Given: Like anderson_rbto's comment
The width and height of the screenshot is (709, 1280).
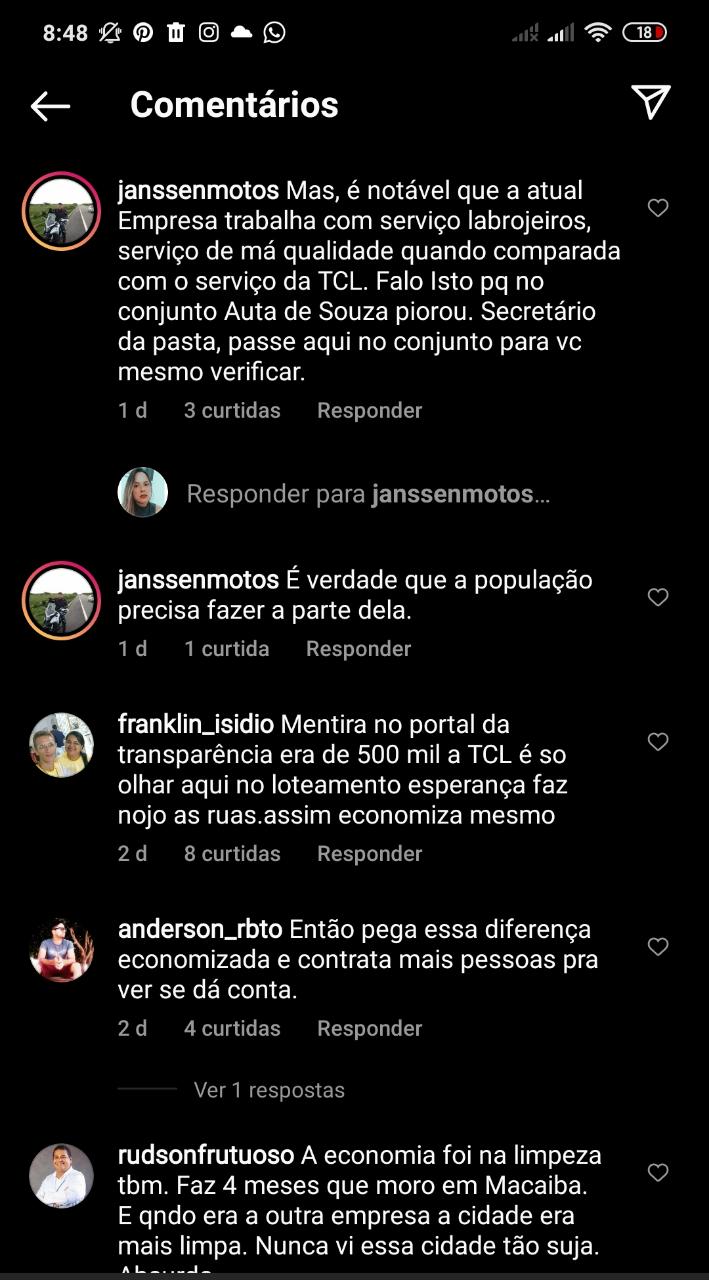Looking at the screenshot, I should pos(658,946).
